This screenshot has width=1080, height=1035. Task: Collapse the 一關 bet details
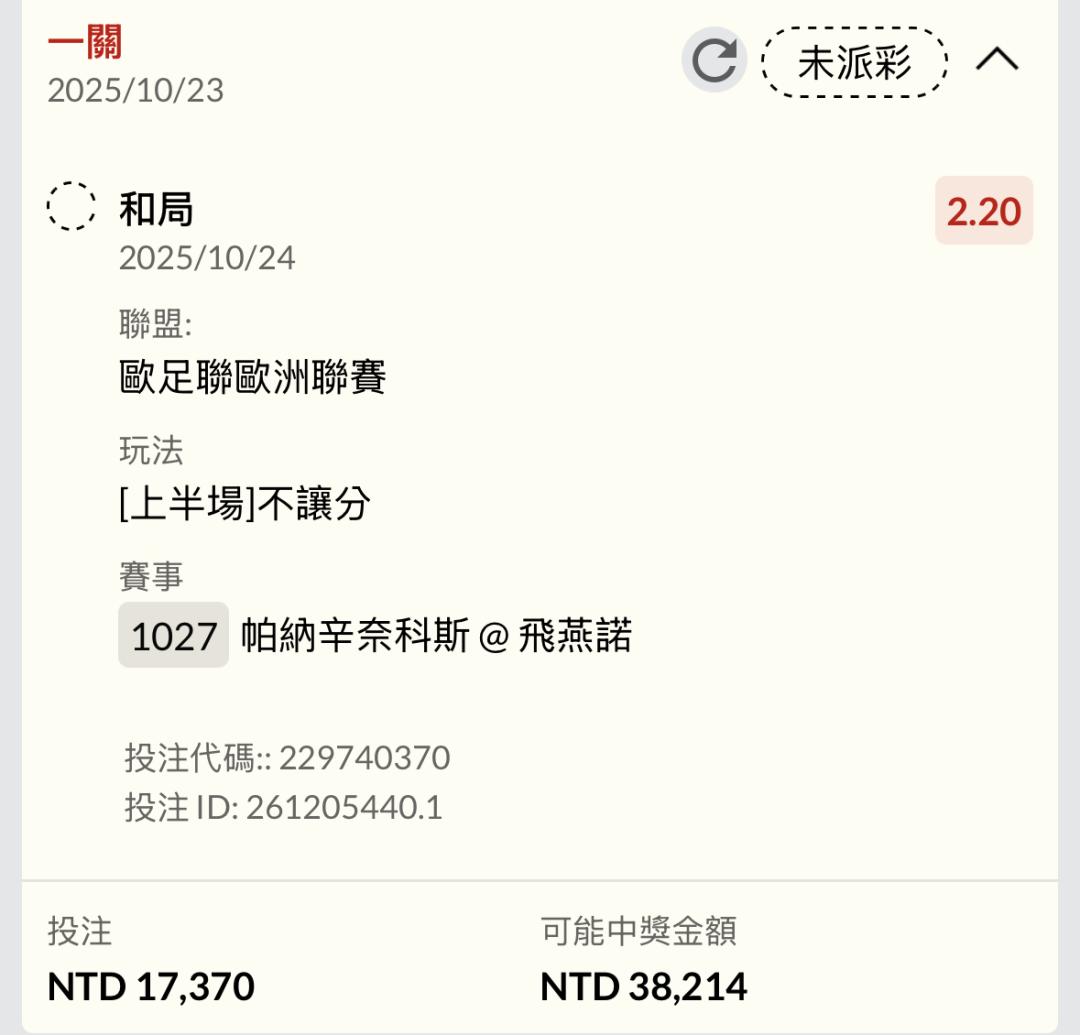pyautogui.click(x=997, y=61)
